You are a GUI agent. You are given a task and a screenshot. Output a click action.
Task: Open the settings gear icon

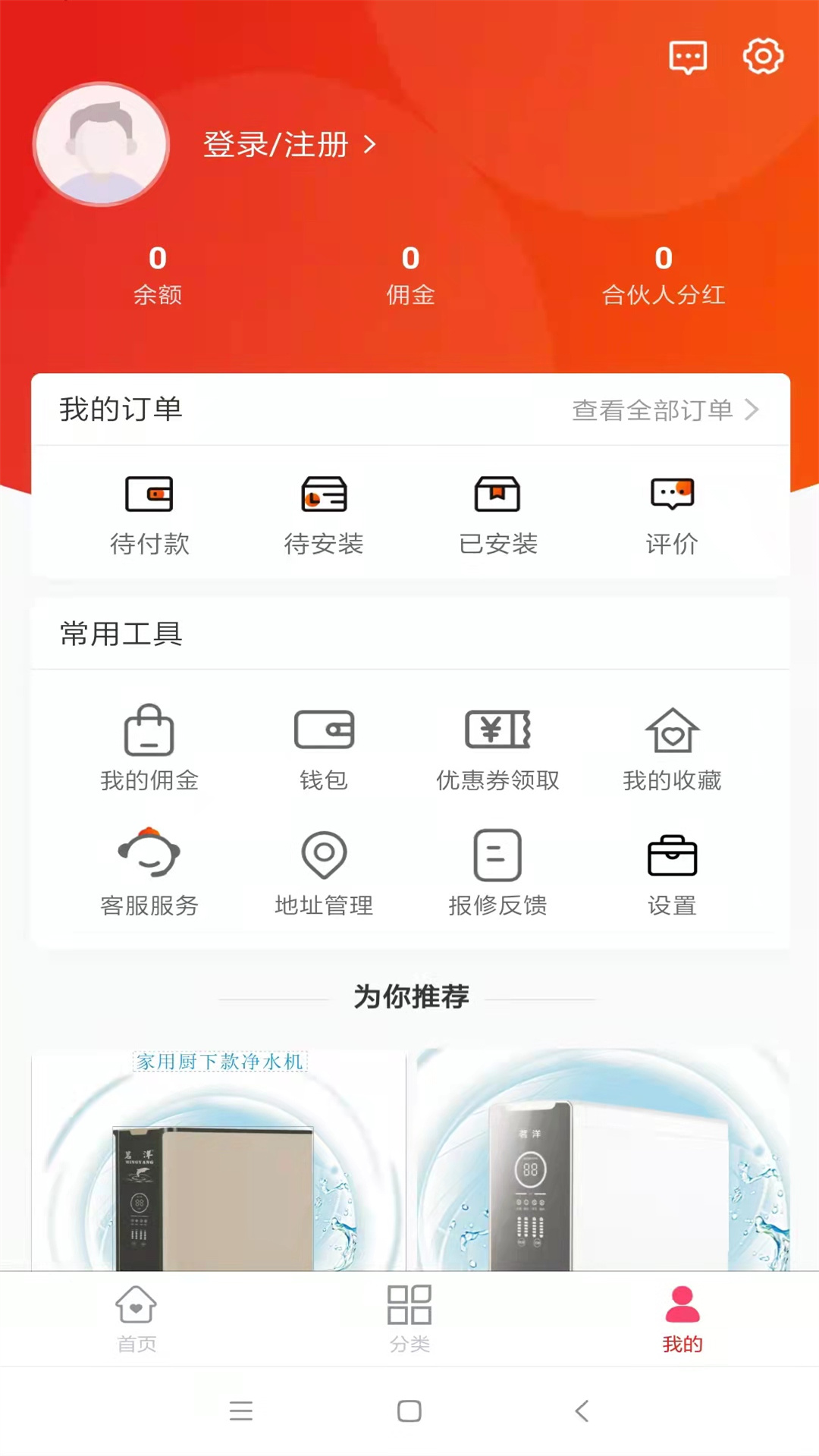[x=763, y=56]
